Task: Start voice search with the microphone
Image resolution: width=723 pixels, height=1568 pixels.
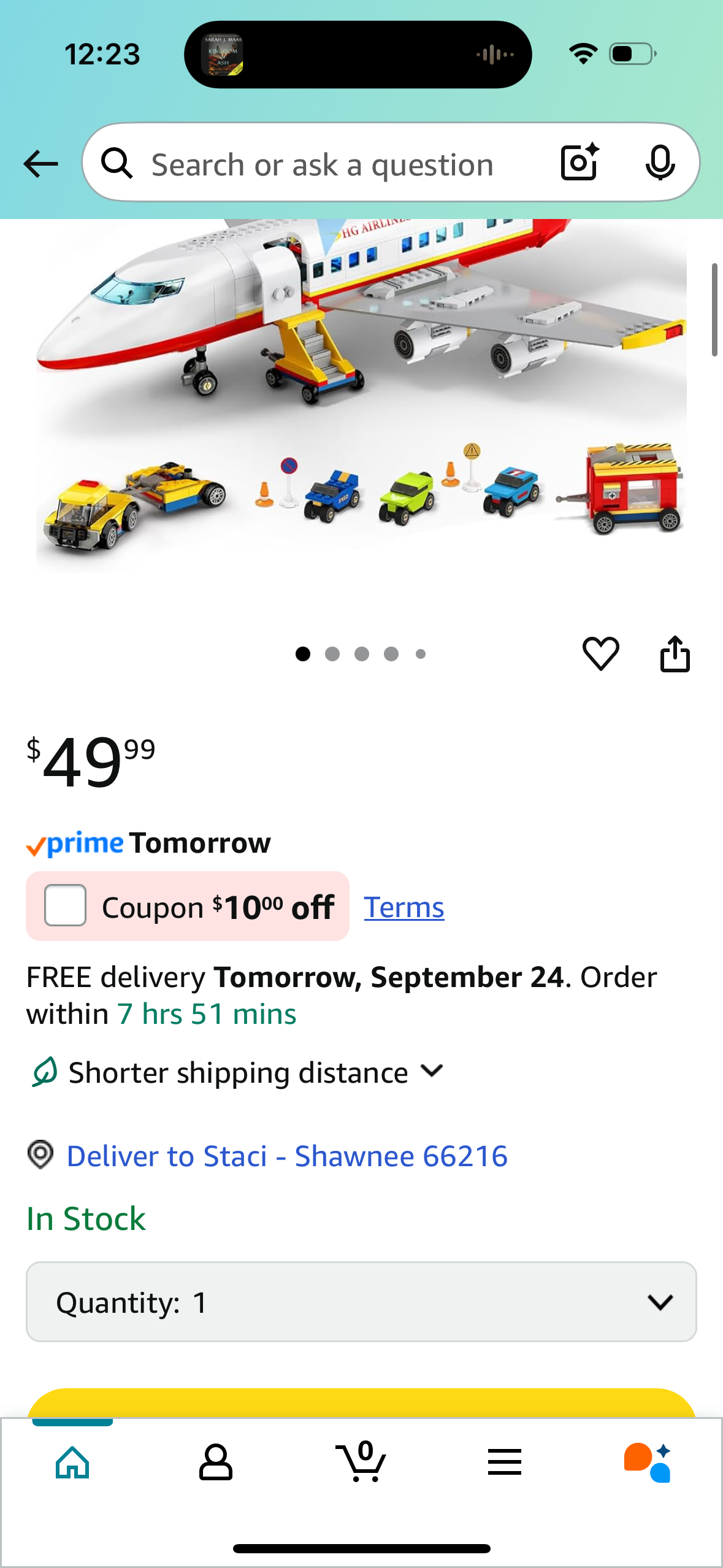Action: point(660,163)
